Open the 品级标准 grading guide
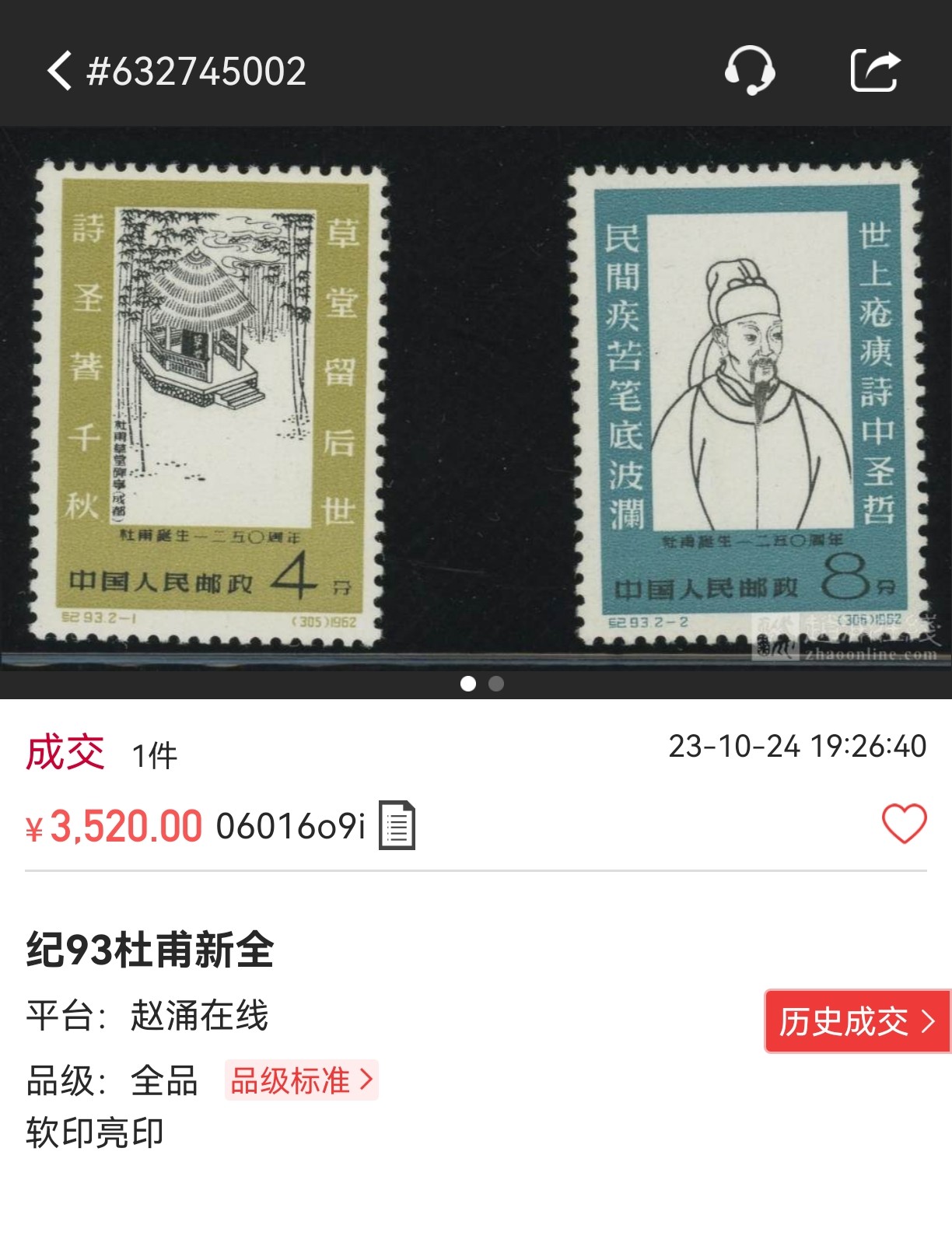952x1239 pixels. (302, 1080)
